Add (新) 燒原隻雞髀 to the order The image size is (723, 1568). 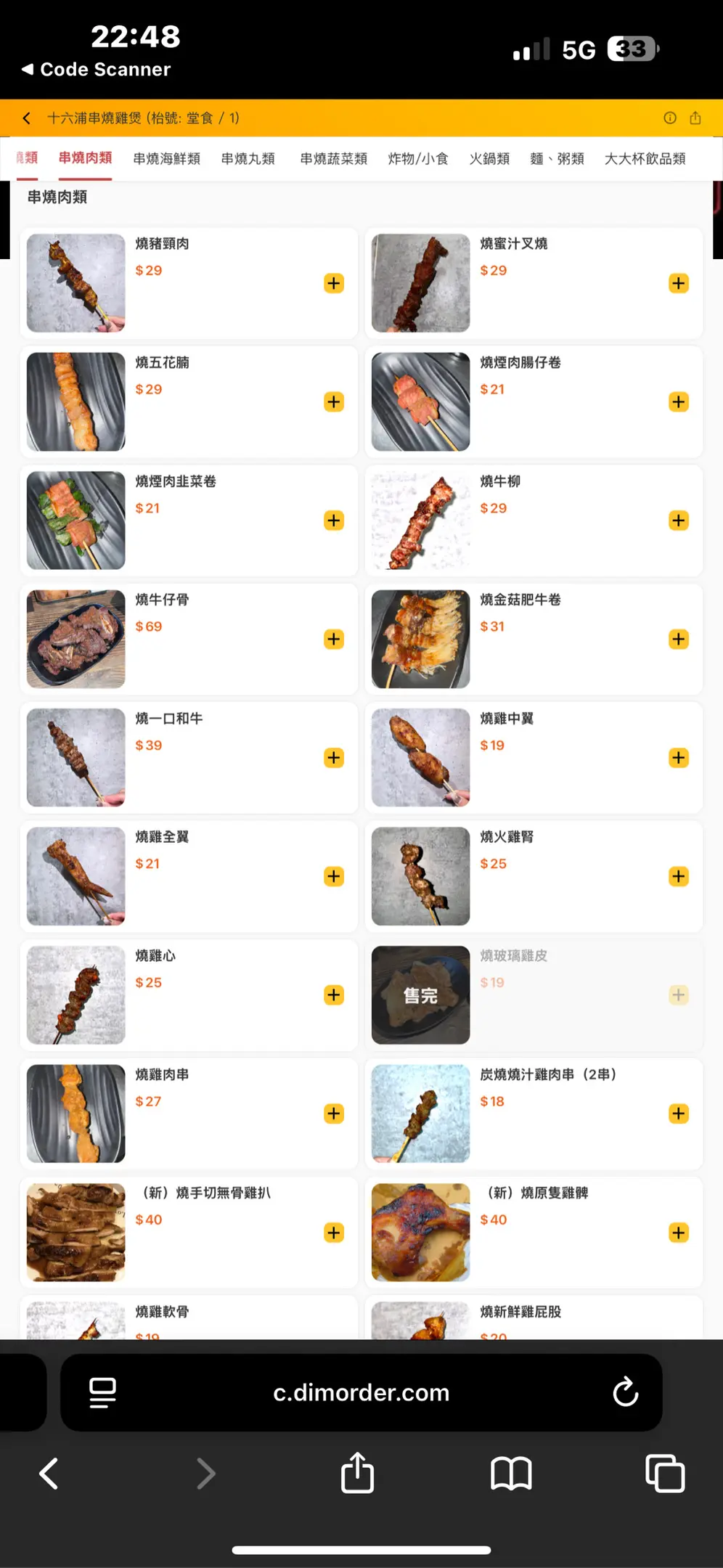tap(678, 1233)
